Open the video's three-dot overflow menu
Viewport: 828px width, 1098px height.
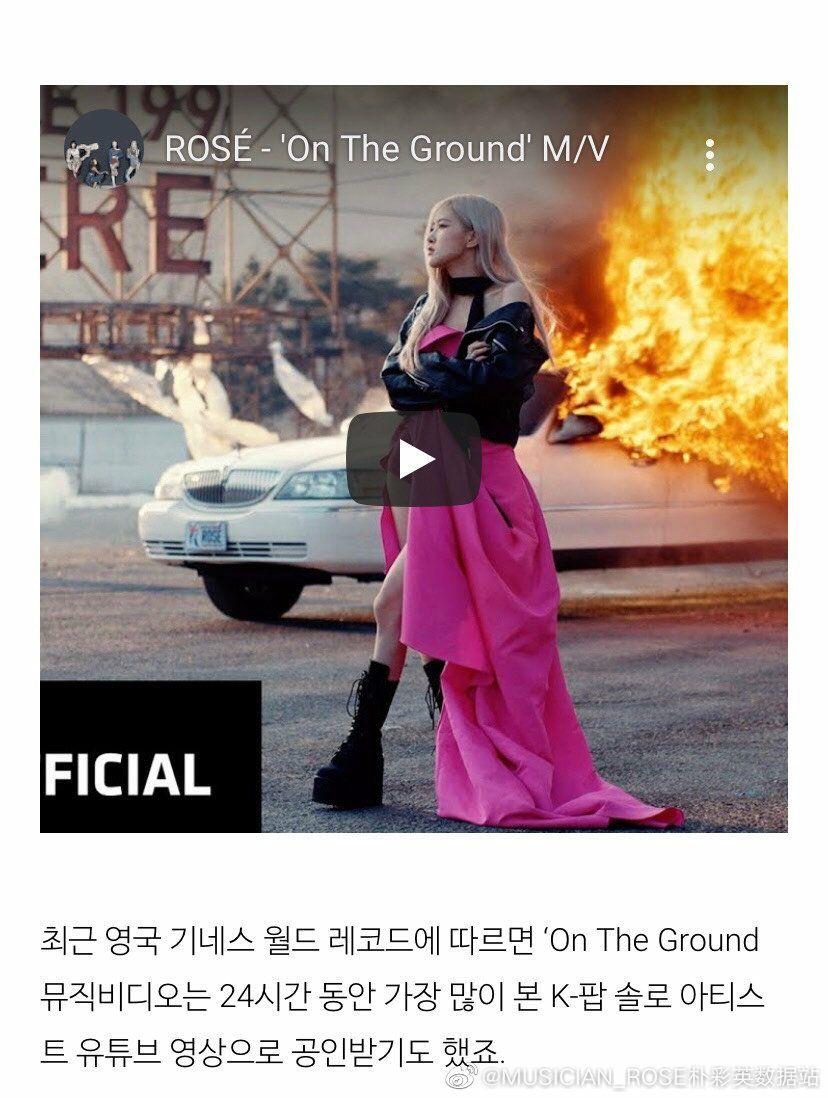[709, 155]
